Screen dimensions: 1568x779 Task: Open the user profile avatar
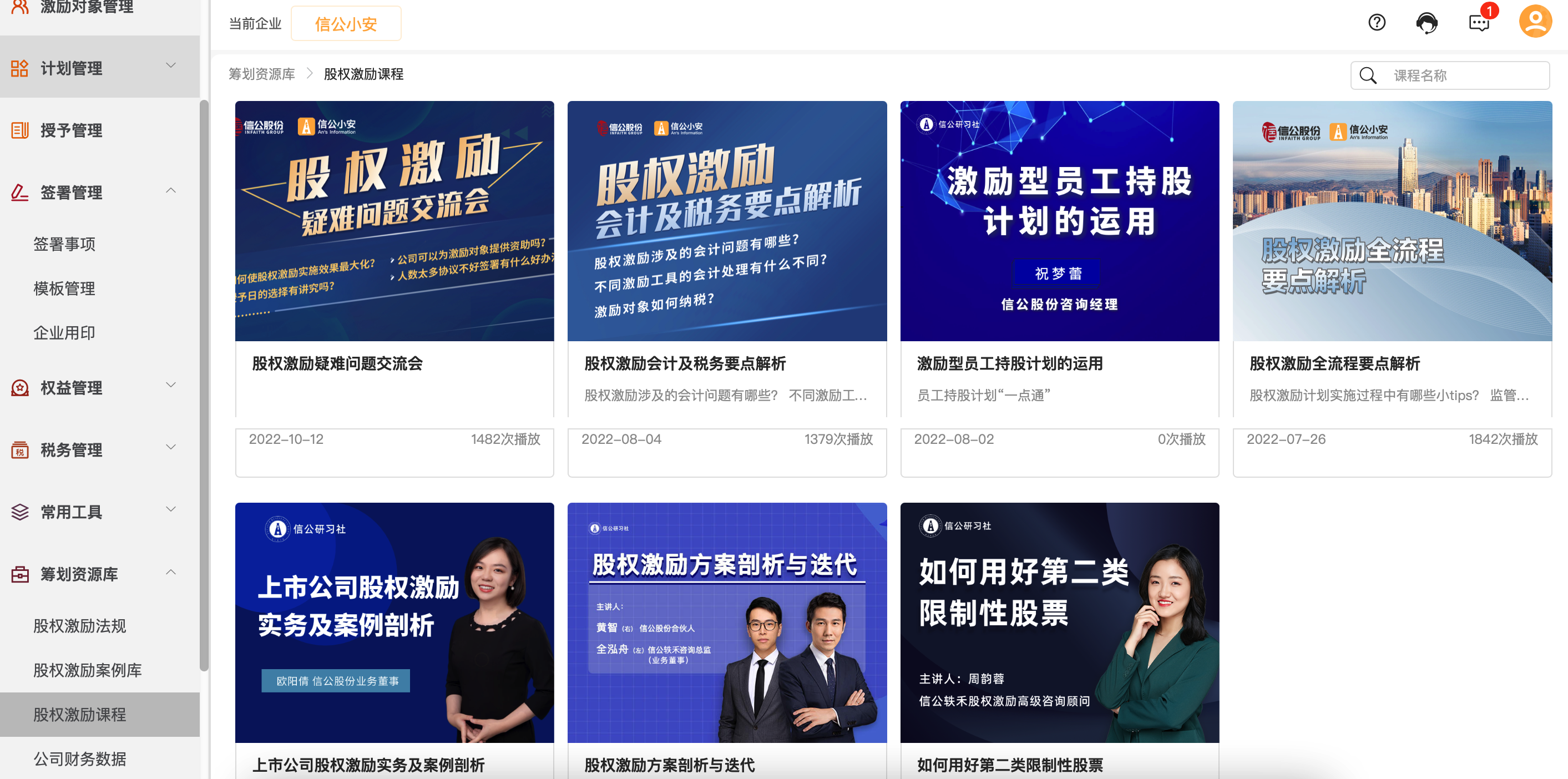click(1535, 22)
